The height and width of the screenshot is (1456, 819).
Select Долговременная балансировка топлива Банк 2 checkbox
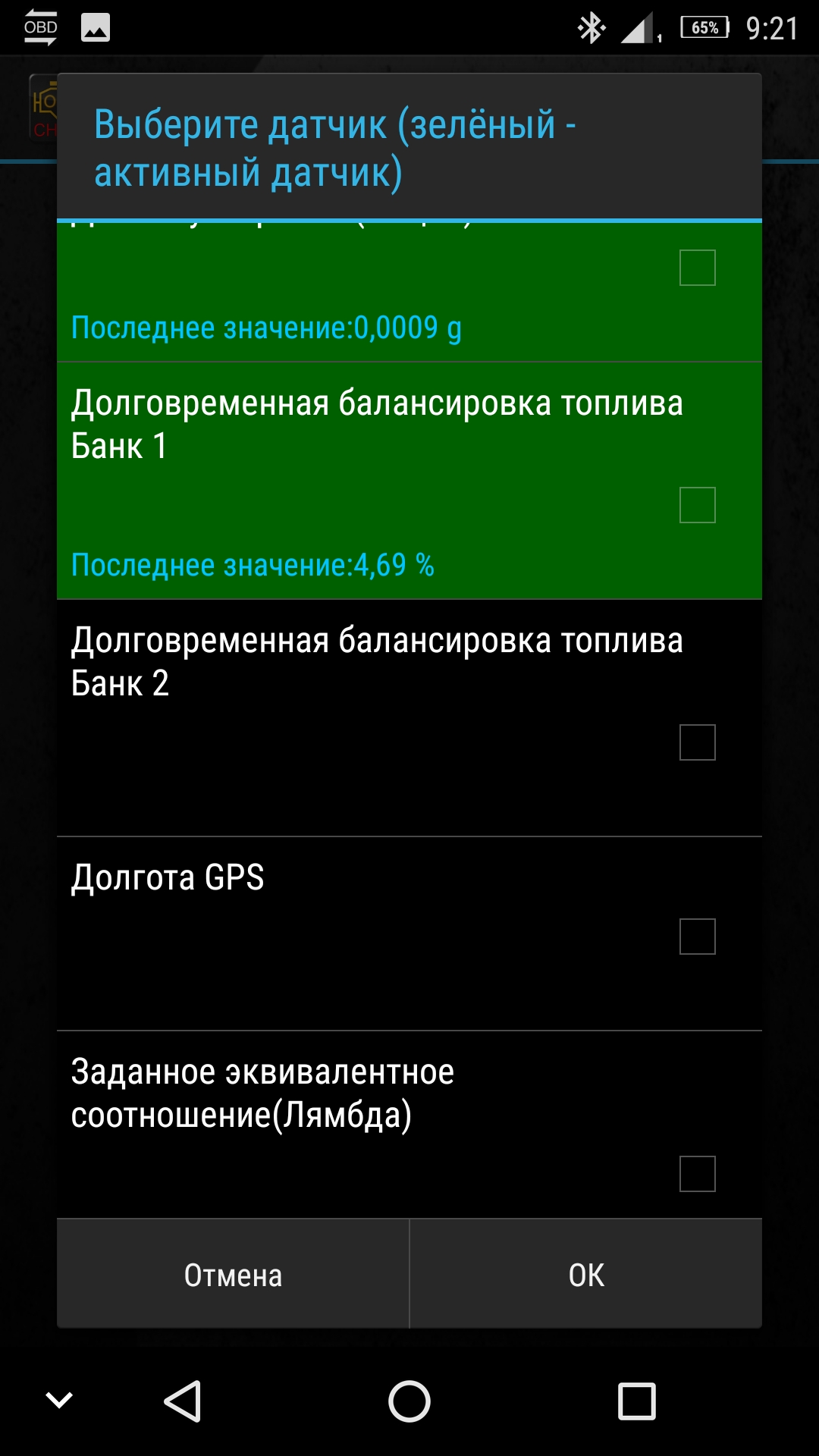point(698,742)
